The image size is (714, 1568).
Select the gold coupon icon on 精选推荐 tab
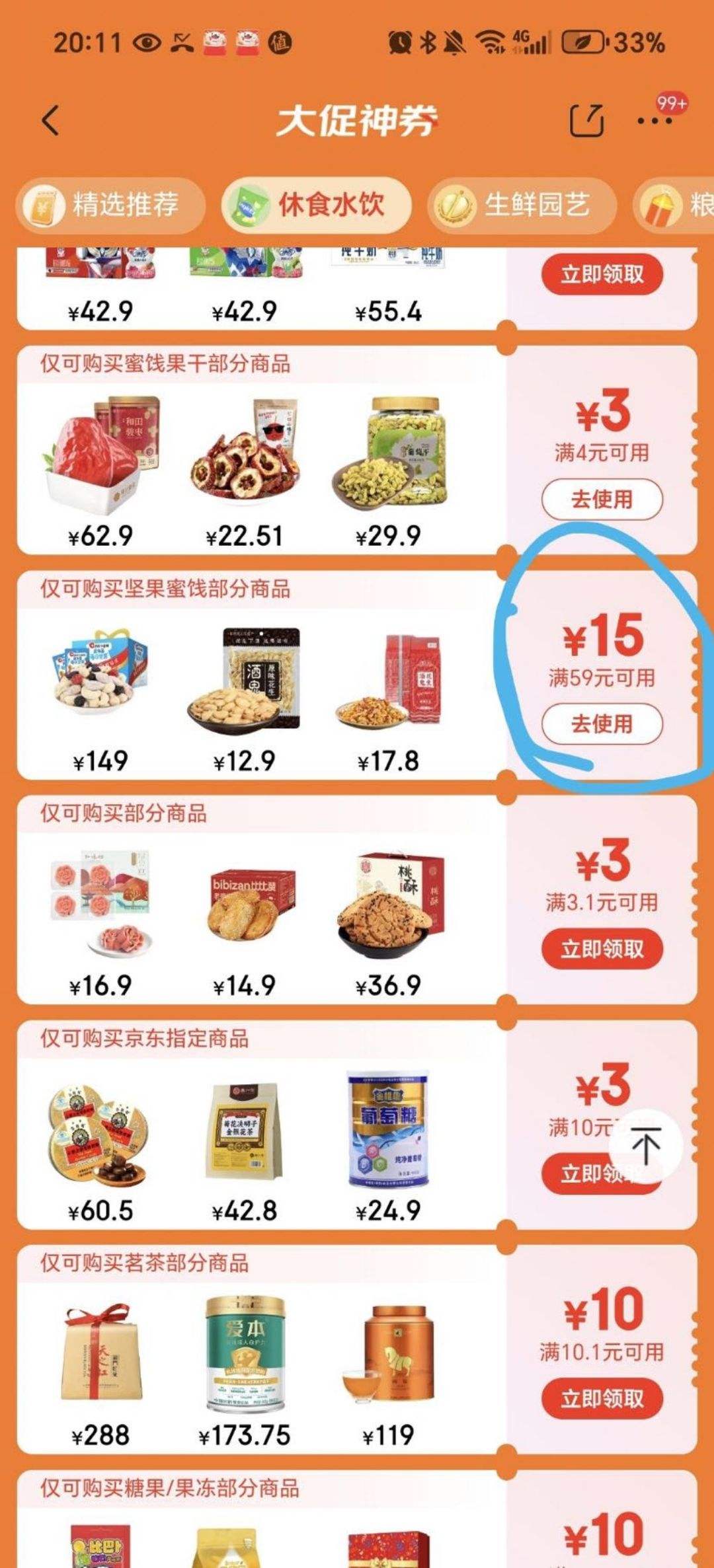pyautogui.click(x=43, y=205)
